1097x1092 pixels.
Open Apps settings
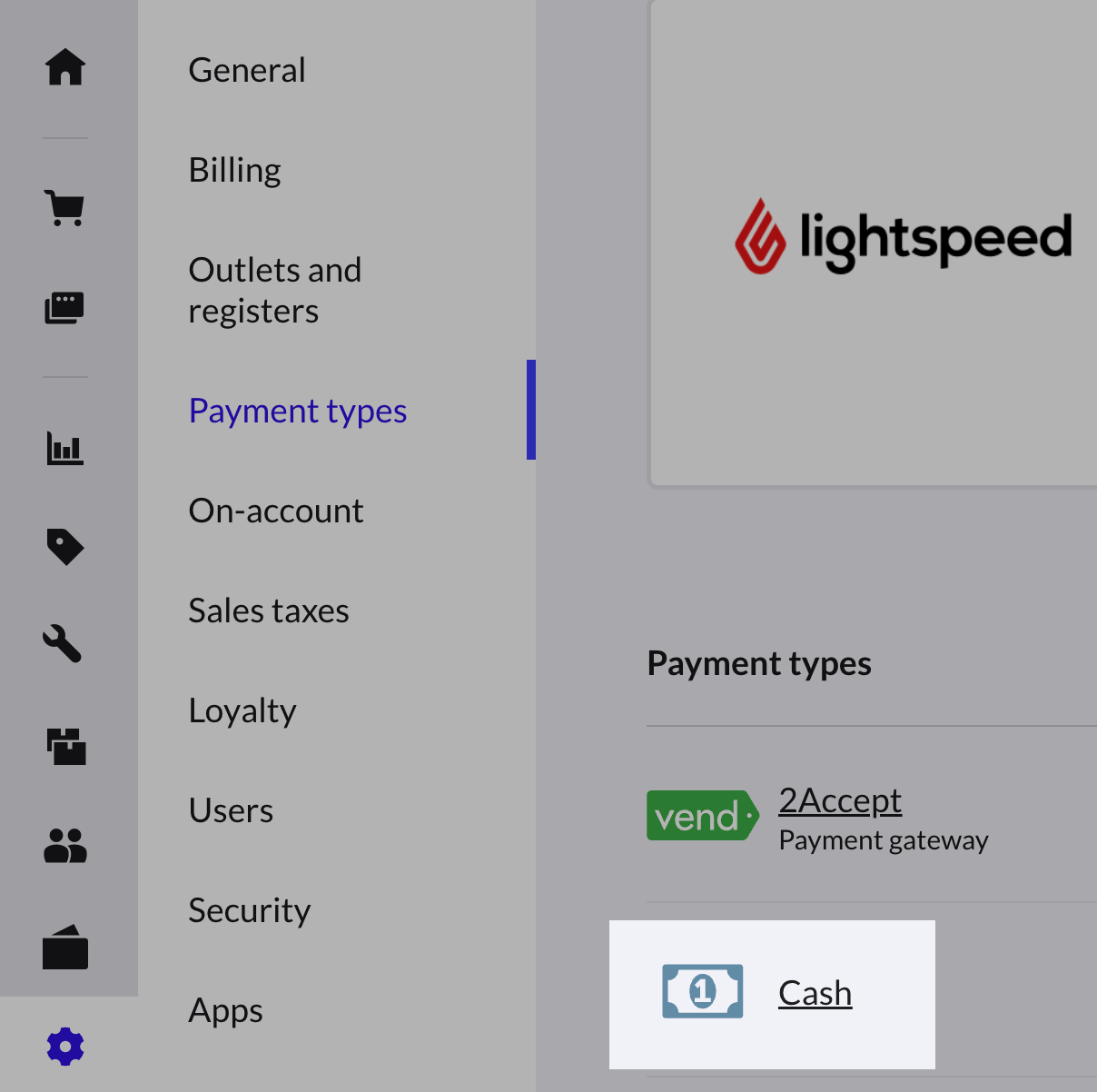coord(226,1010)
